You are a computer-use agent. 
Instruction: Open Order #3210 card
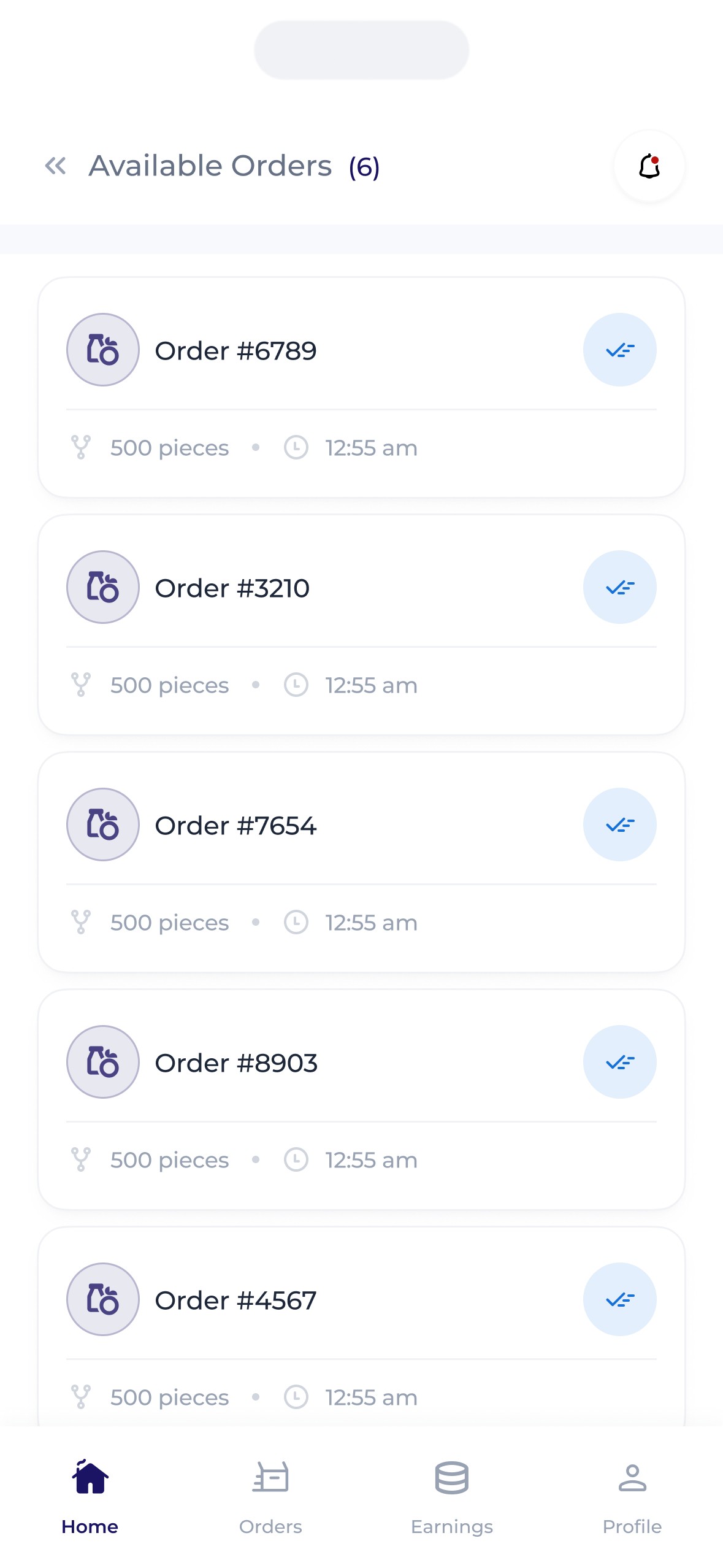pos(361,625)
